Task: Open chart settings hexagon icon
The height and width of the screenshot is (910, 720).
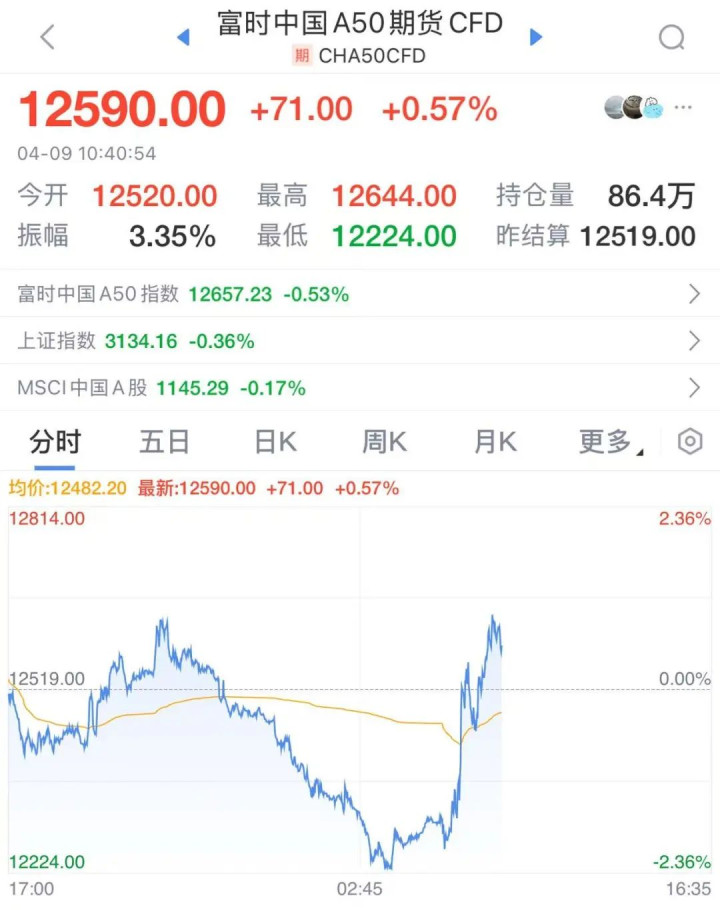Action: [x=690, y=442]
